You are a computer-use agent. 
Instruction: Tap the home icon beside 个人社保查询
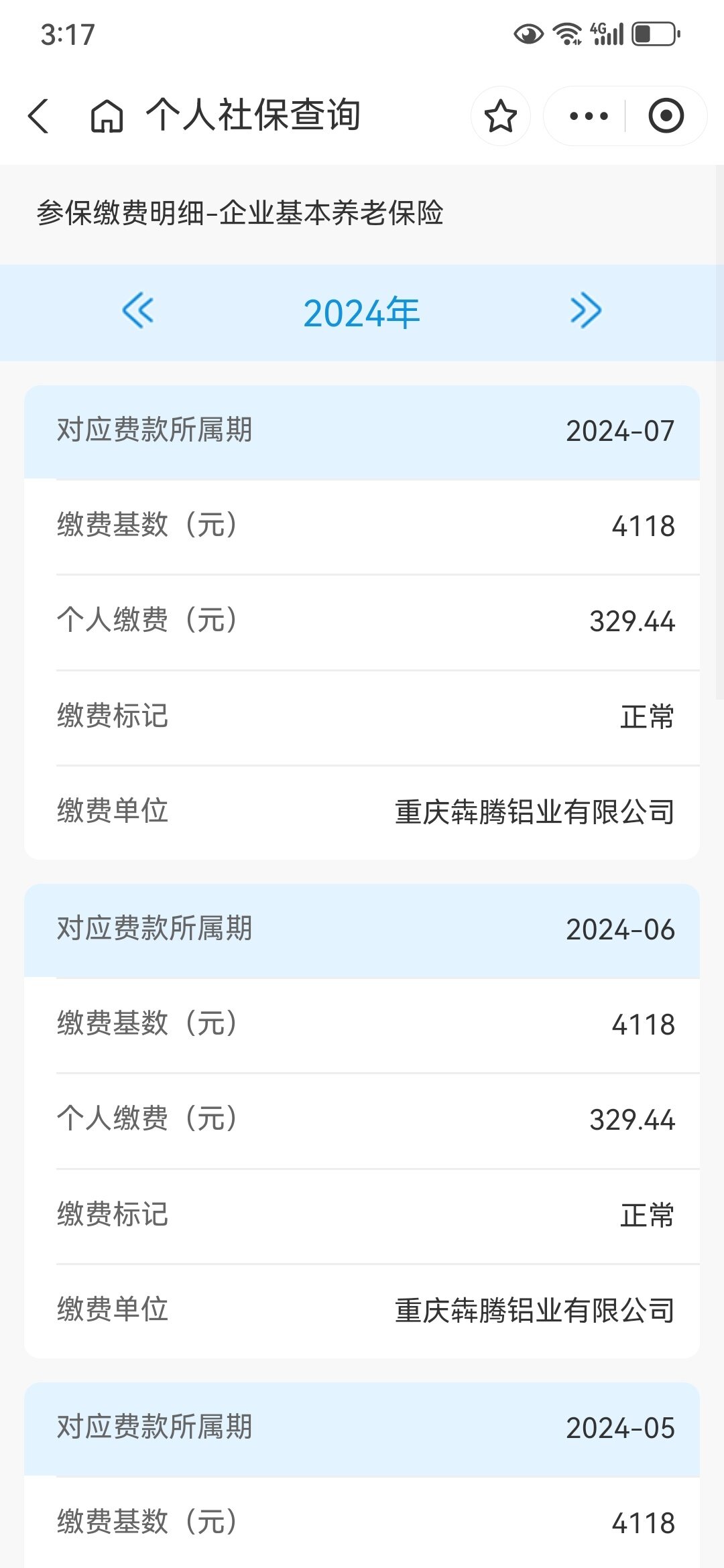pyautogui.click(x=107, y=116)
